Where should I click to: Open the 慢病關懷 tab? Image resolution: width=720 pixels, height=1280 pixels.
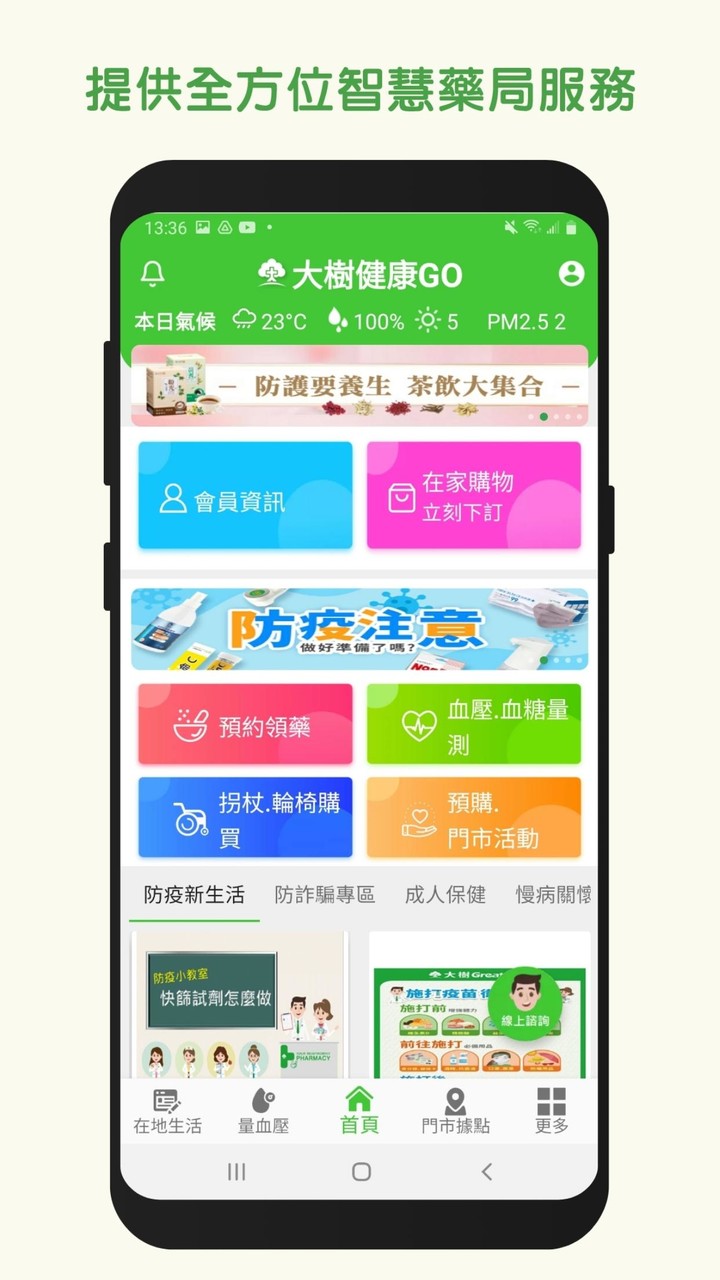[556, 896]
